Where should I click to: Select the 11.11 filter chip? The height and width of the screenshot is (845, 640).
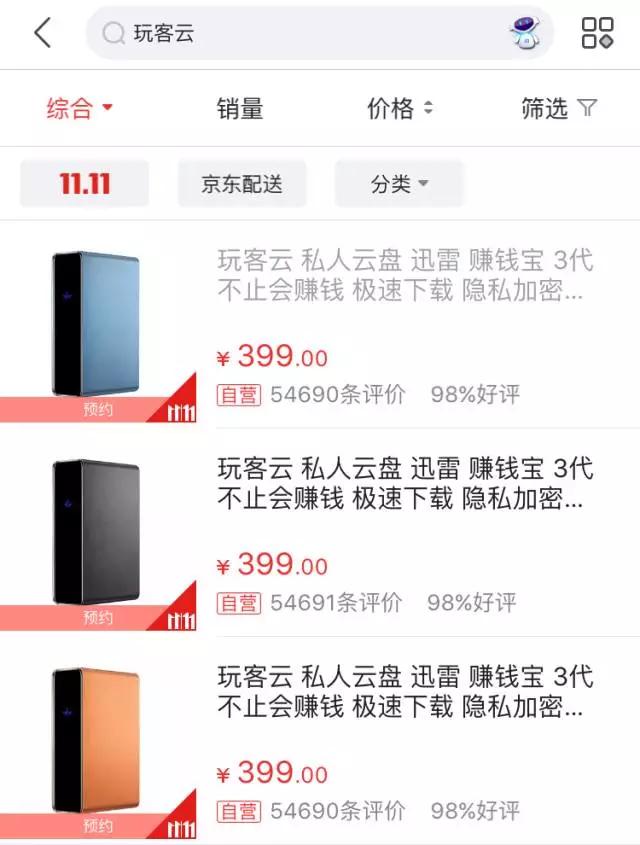tap(84, 184)
